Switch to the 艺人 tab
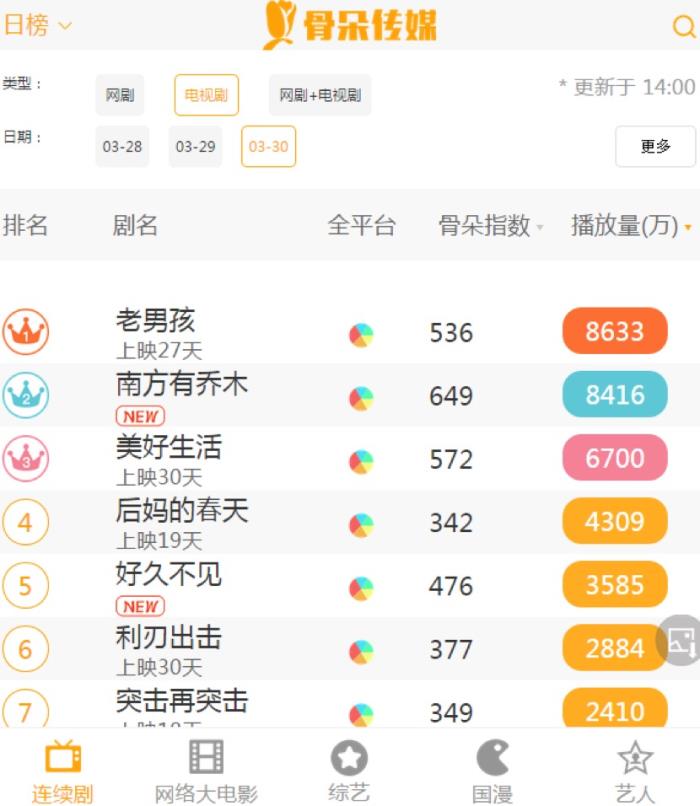The width and height of the screenshot is (700, 806). coord(635,771)
